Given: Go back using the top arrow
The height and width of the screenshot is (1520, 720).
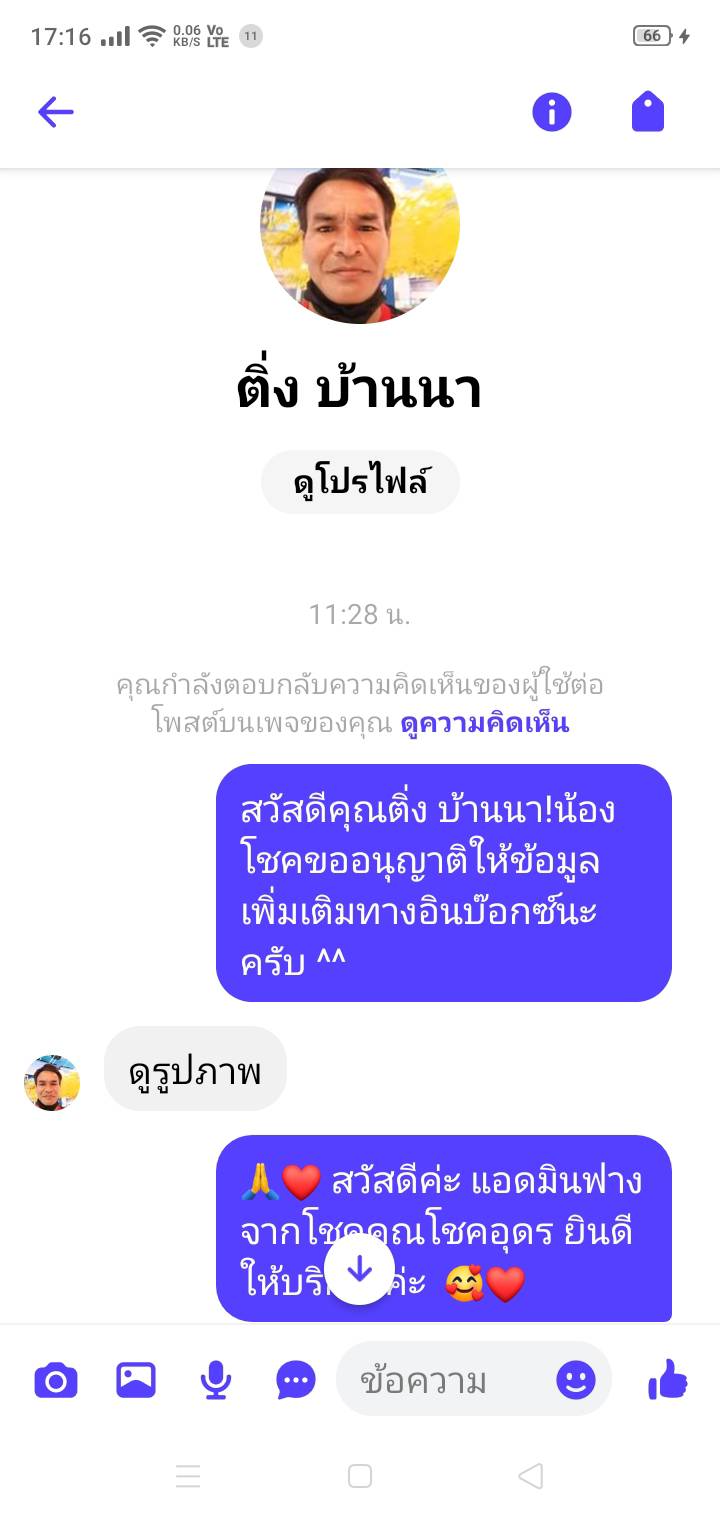Looking at the screenshot, I should pos(56,112).
